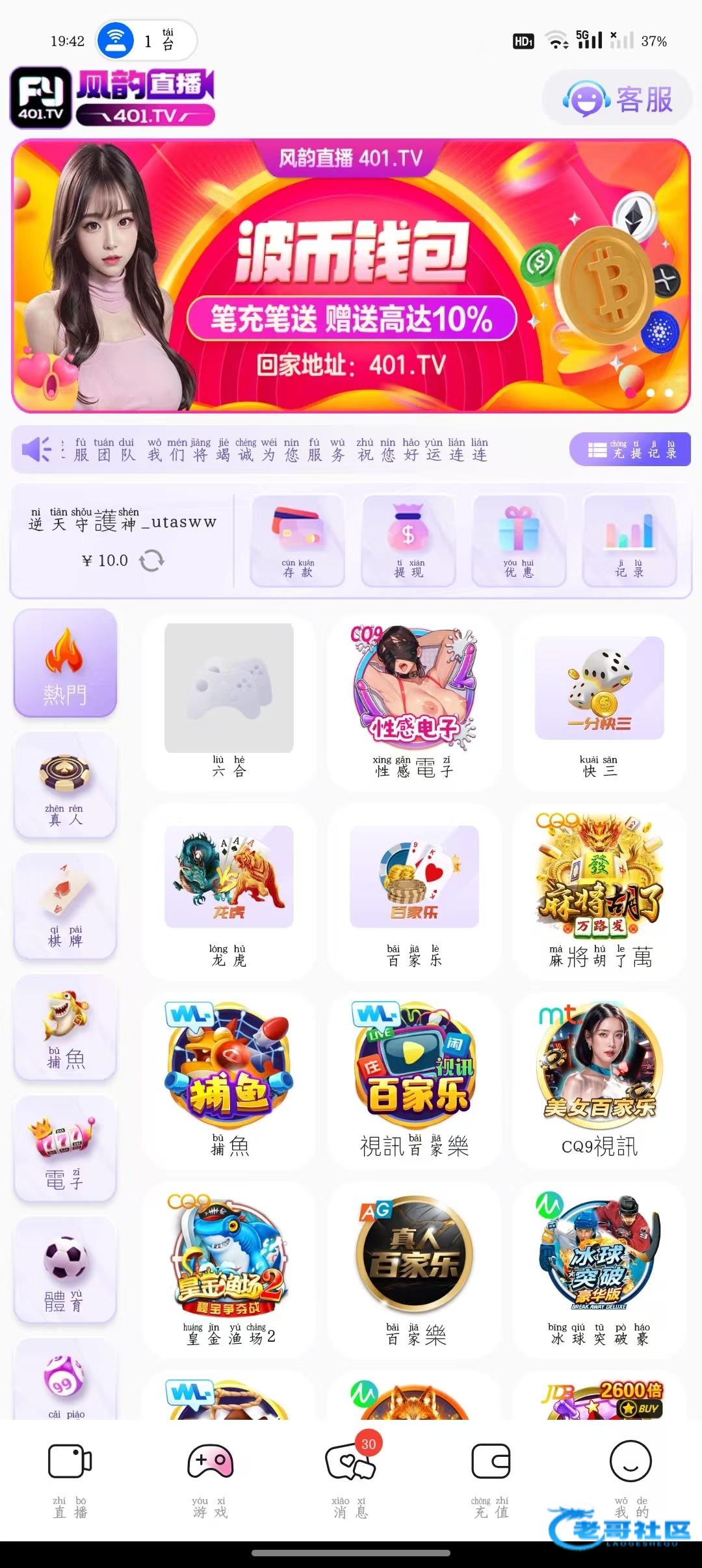This screenshot has width=702, height=1568.
Task: Open 客服 customer service
Action: coord(617,99)
